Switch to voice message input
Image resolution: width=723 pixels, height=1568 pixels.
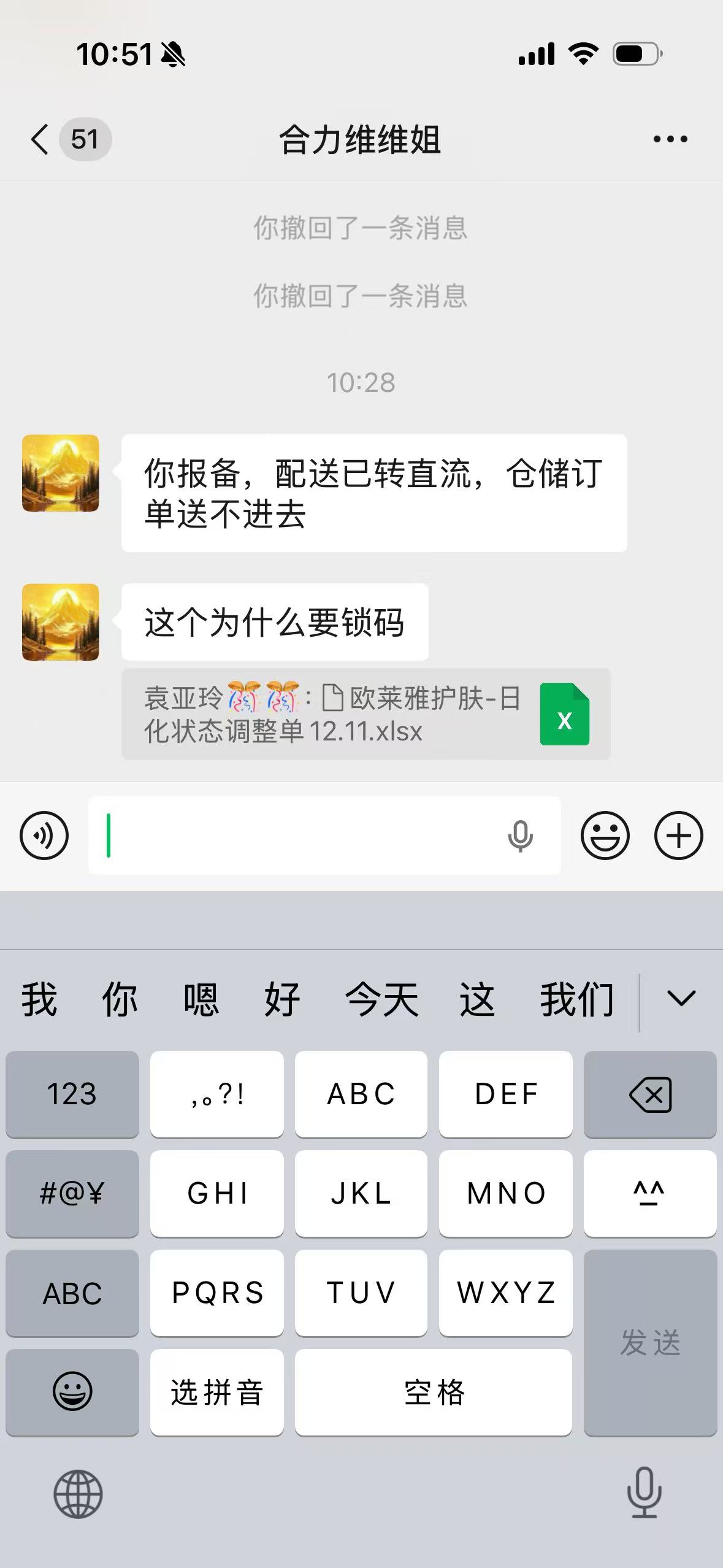coord(44,836)
